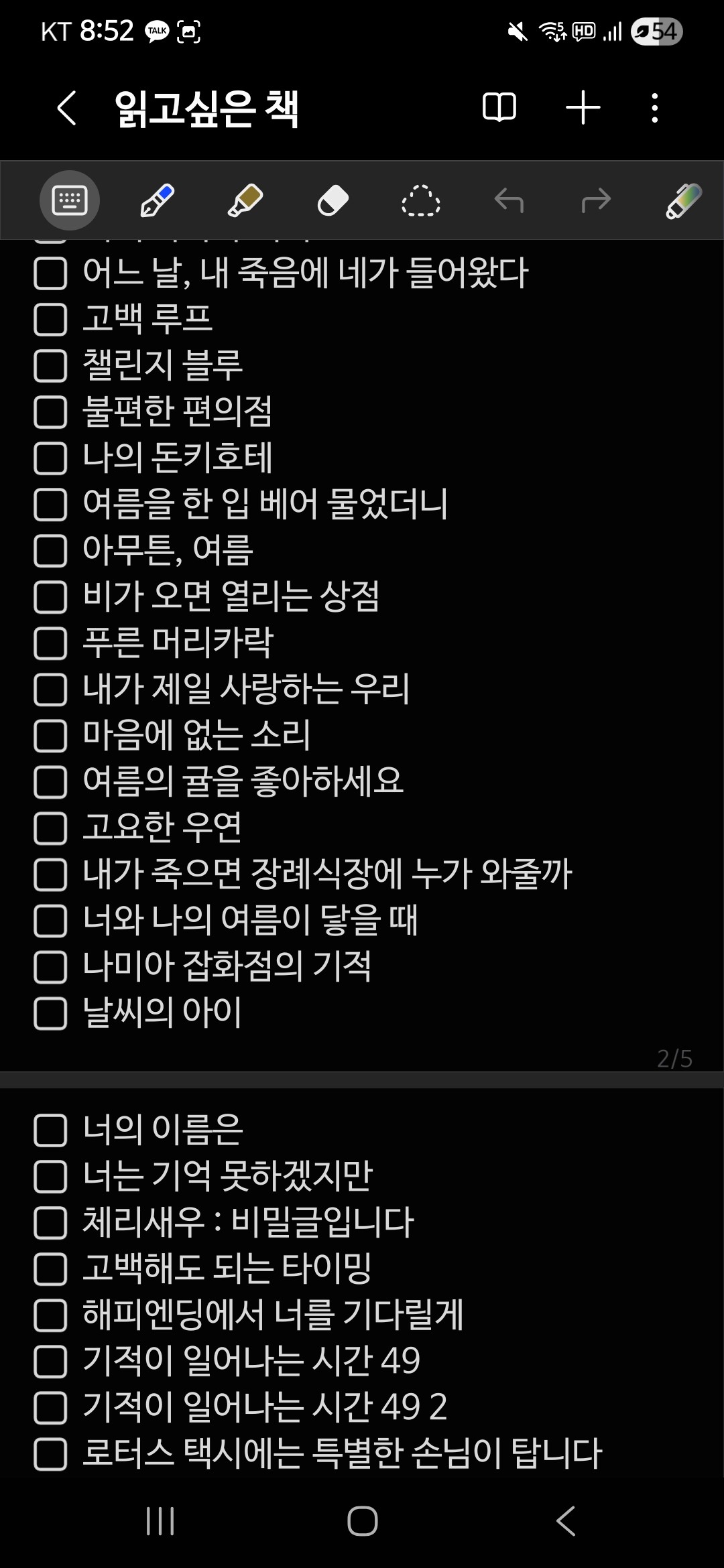Select the Lasso selection tool
Screen dimensions: 724x1568
[423, 200]
